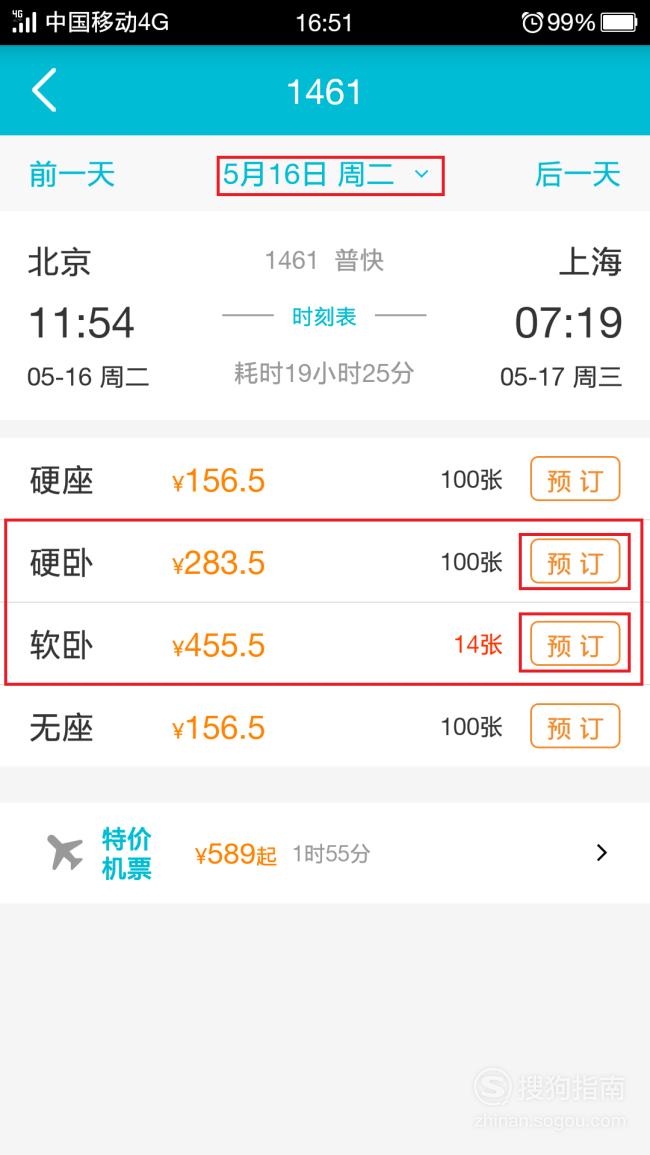Book a 软卧 soft sleeper ticket
Screen dimensions: 650x1155
575,645
